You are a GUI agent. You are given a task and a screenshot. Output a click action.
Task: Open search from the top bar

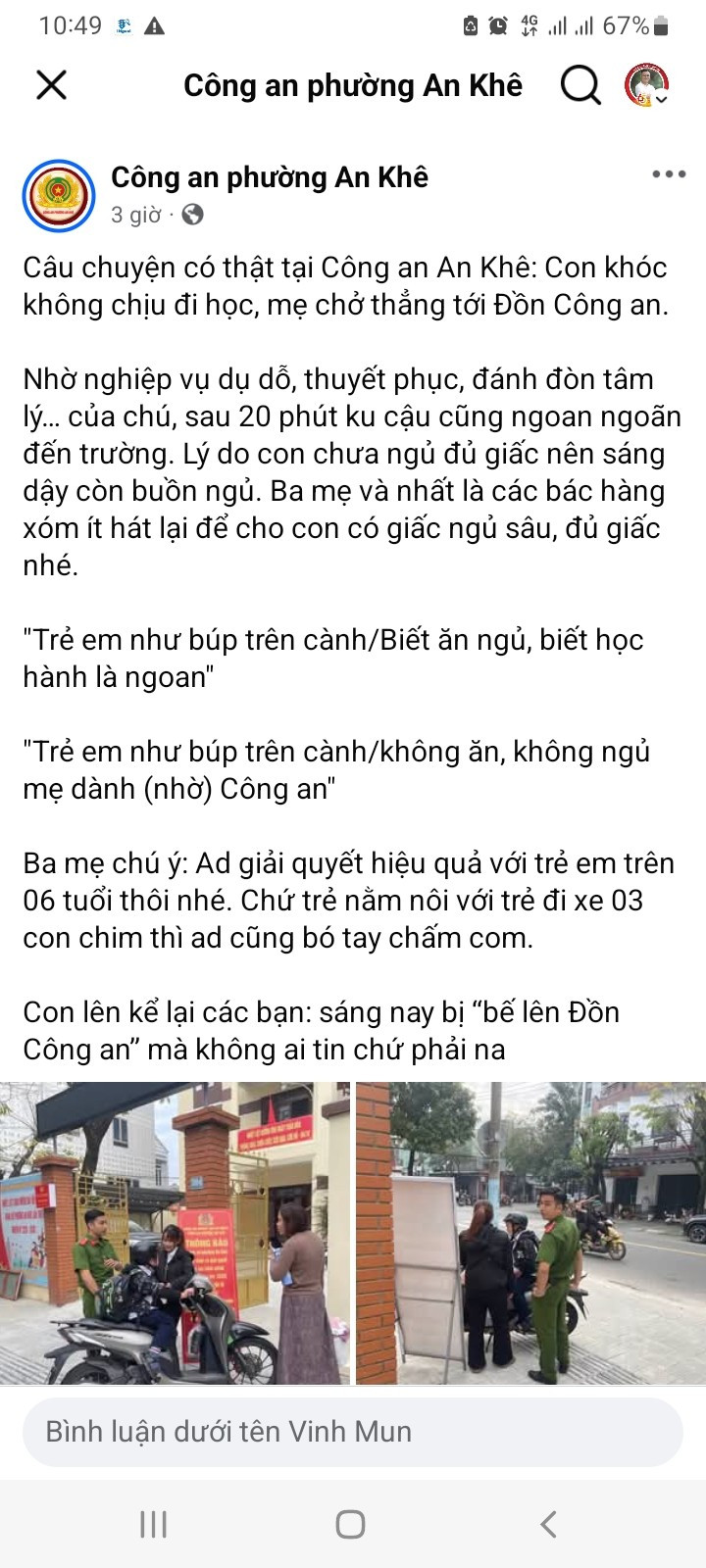[x=580, y=86]
